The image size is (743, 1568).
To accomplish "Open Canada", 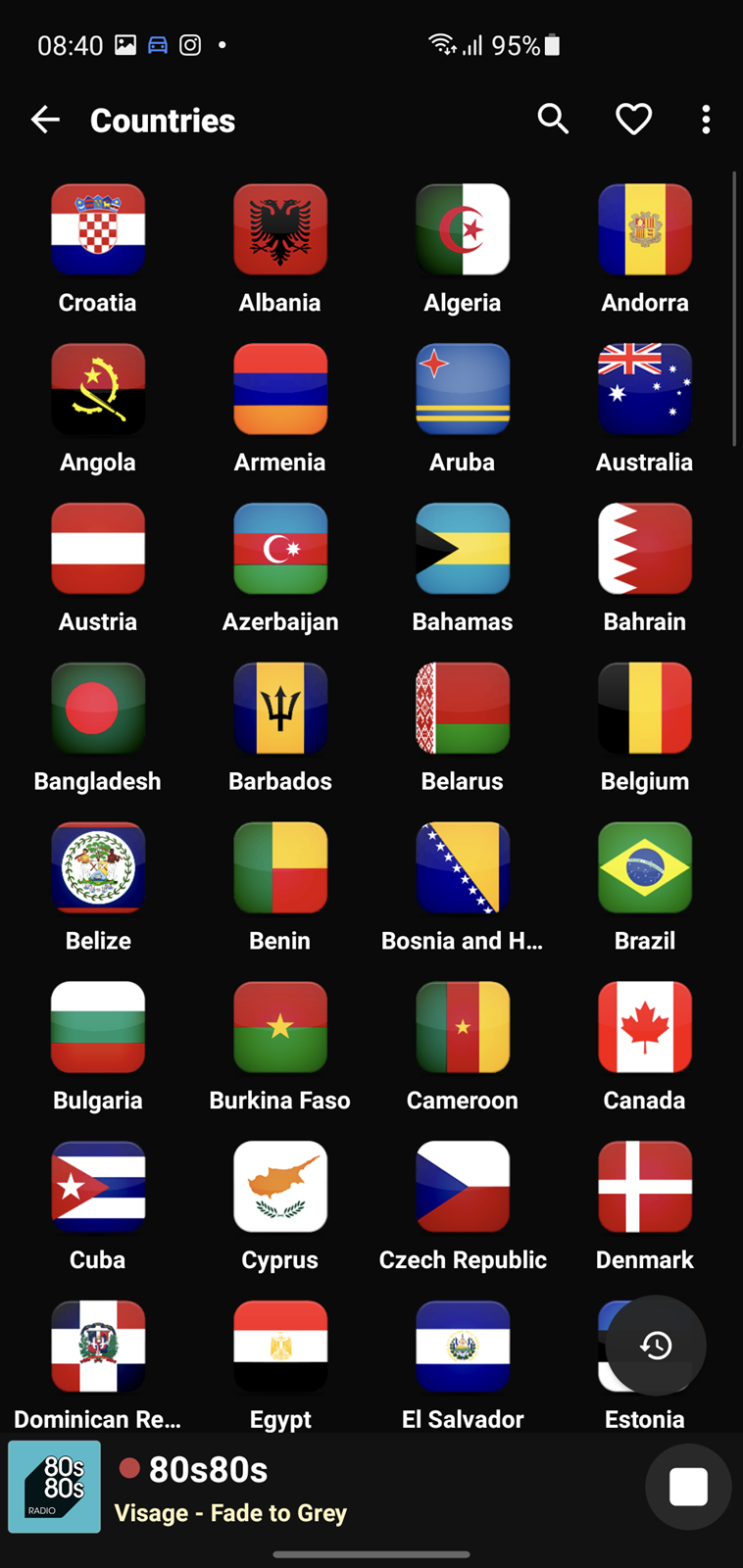I will tap(645, 1048).
